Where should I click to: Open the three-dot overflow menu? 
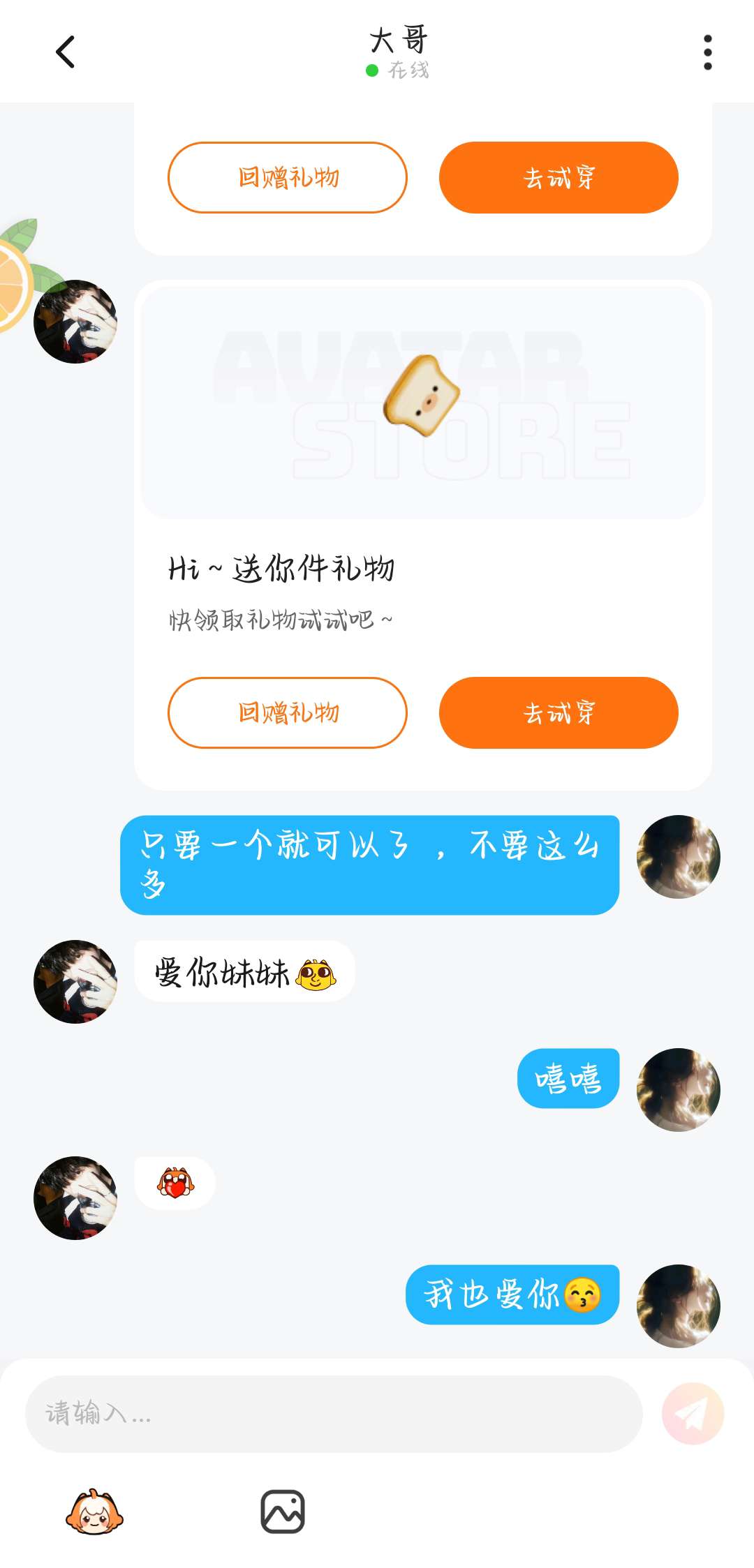(707, 52)
